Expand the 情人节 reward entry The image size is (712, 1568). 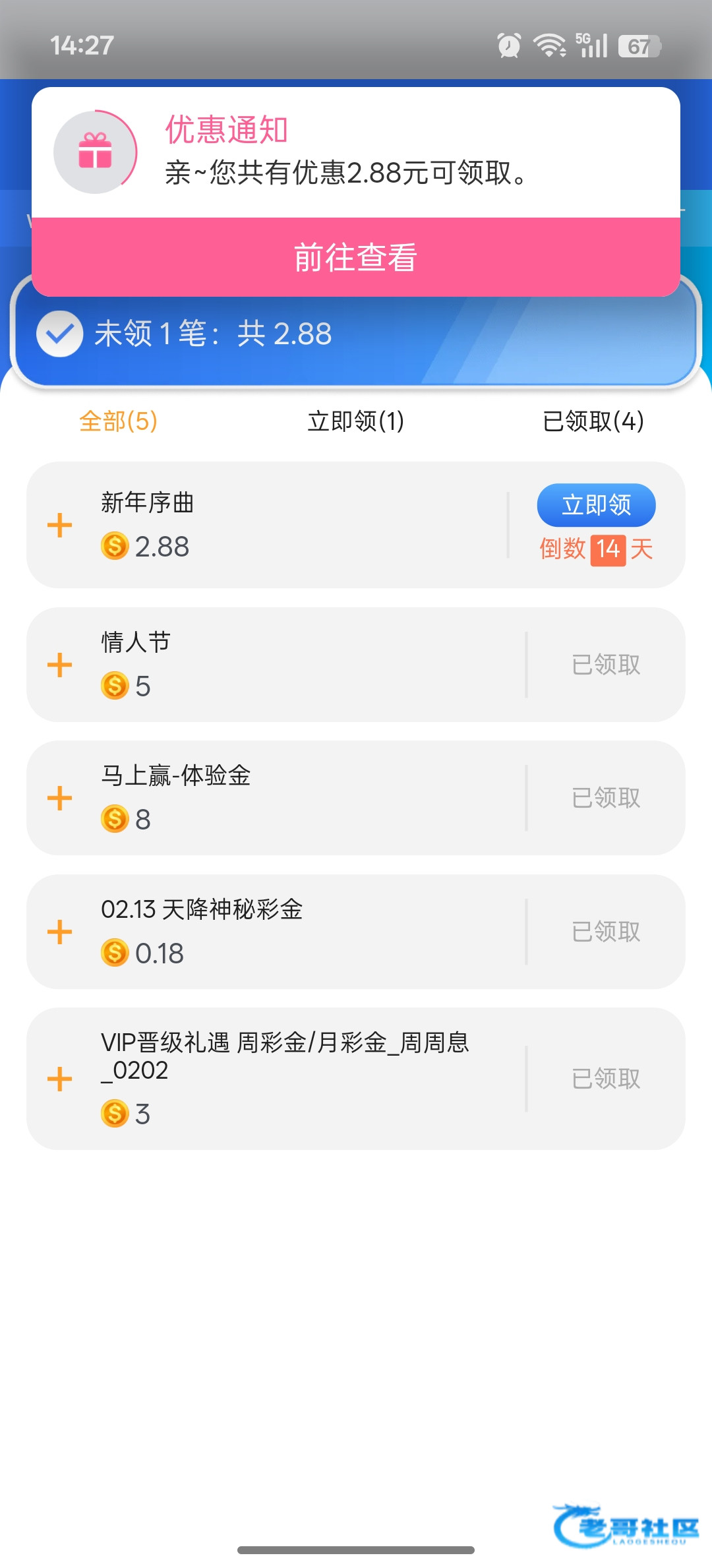point(60,665)
